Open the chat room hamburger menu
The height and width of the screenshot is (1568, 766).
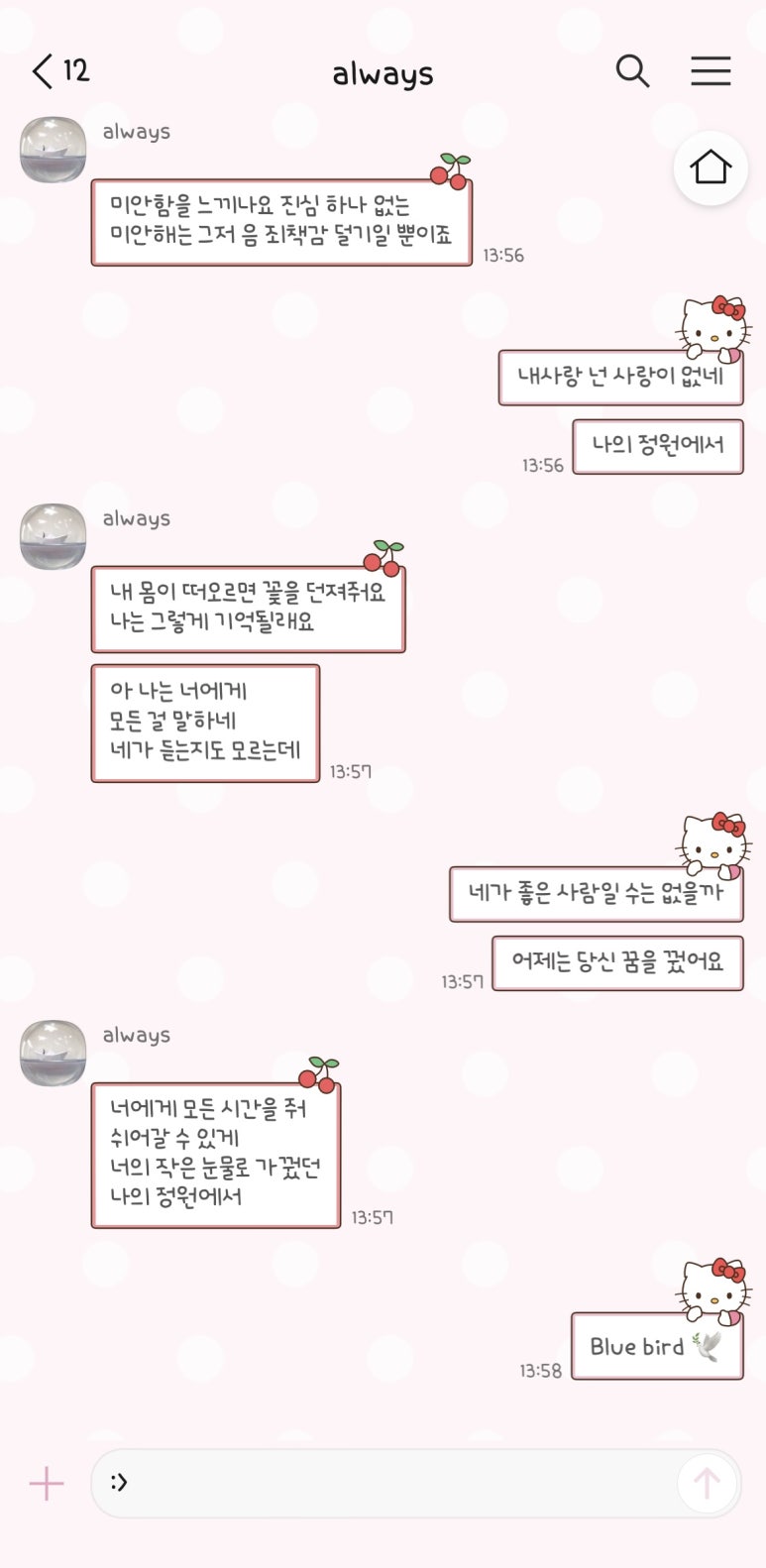coord(711,71)
